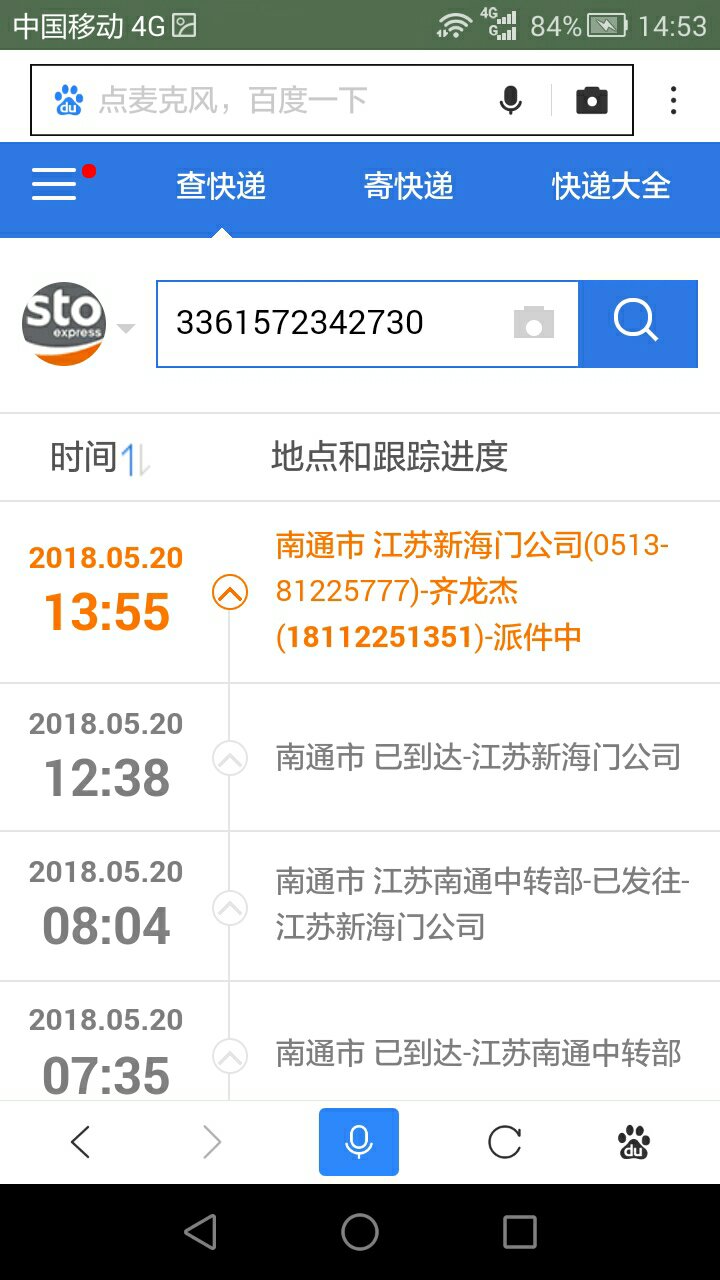
Task: Open the 快递大全 tab
Action: (611, 187)
